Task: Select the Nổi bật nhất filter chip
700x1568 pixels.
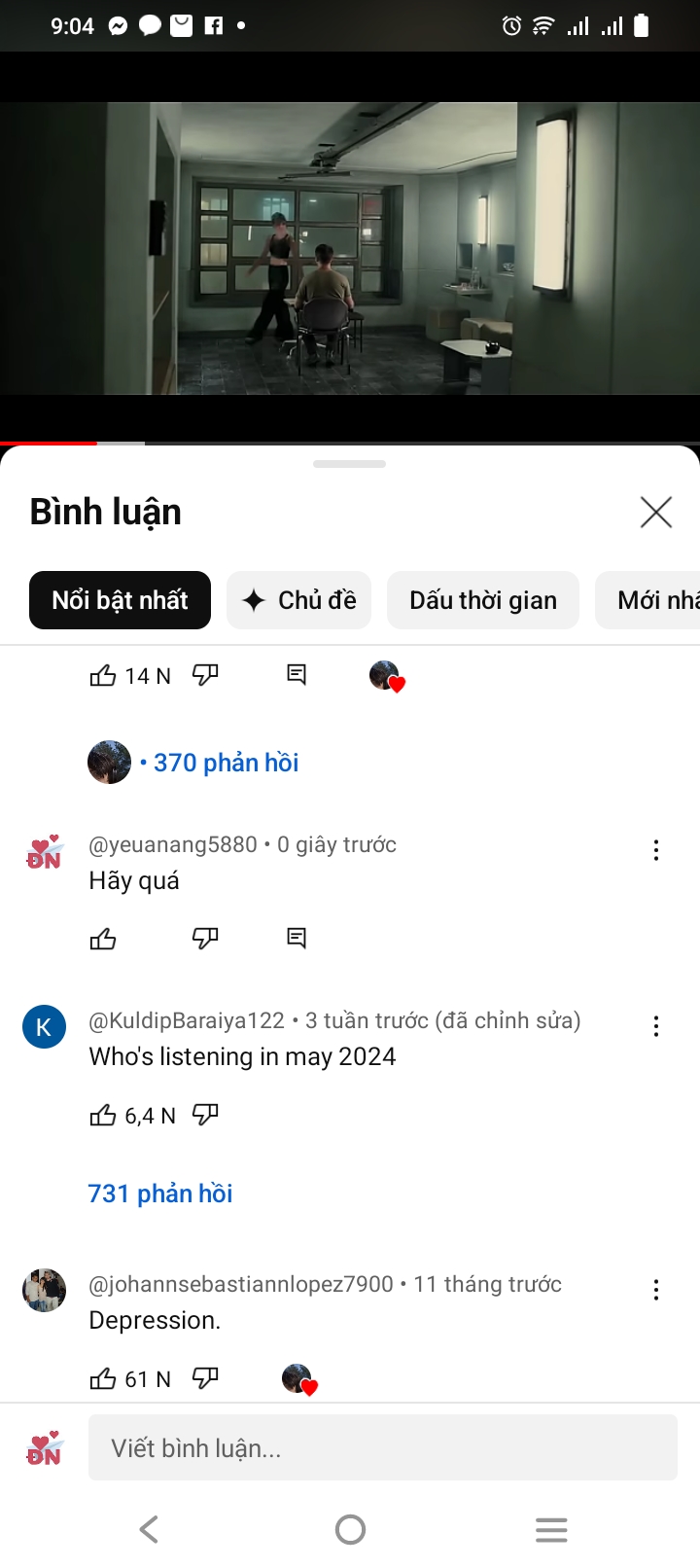Action: point(120,600)
